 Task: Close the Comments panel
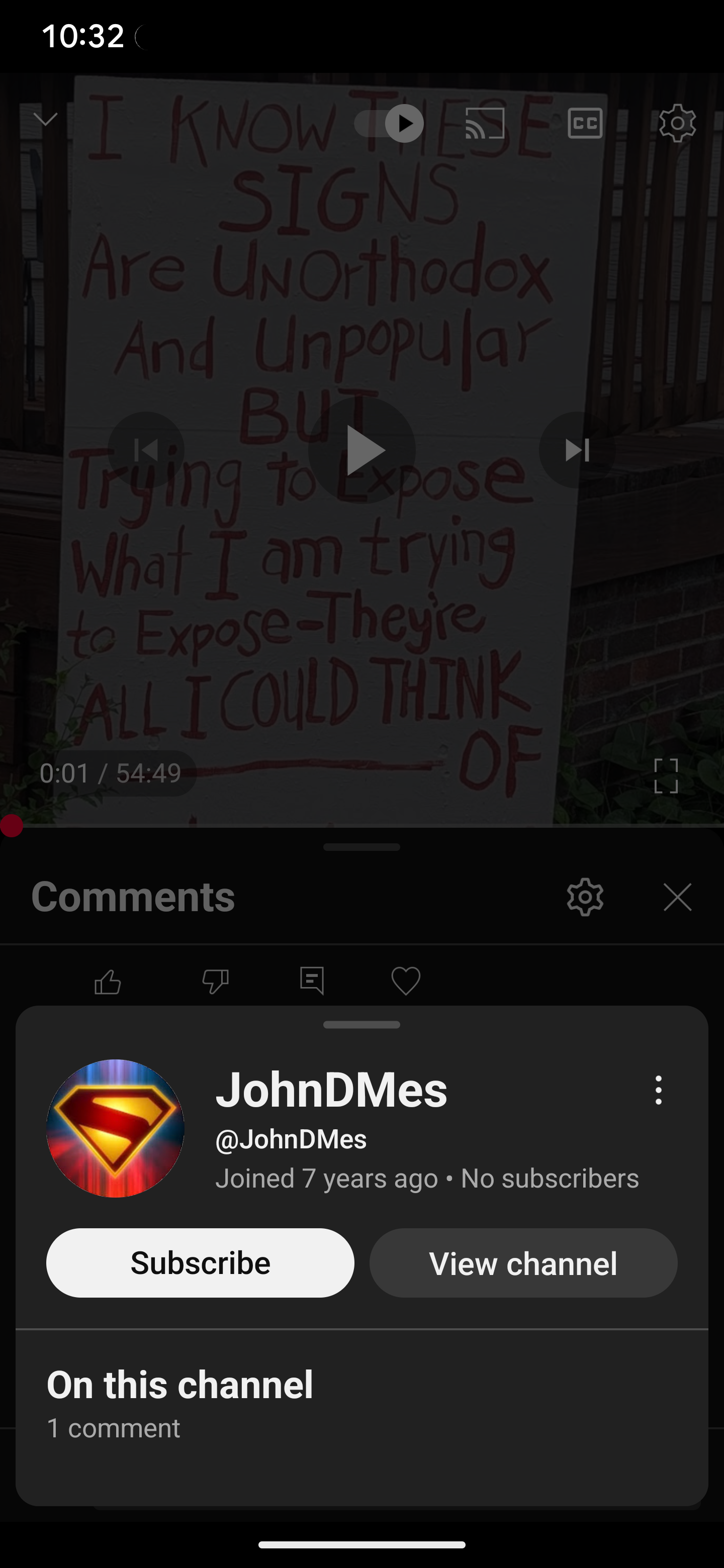[x=677, y=897]
